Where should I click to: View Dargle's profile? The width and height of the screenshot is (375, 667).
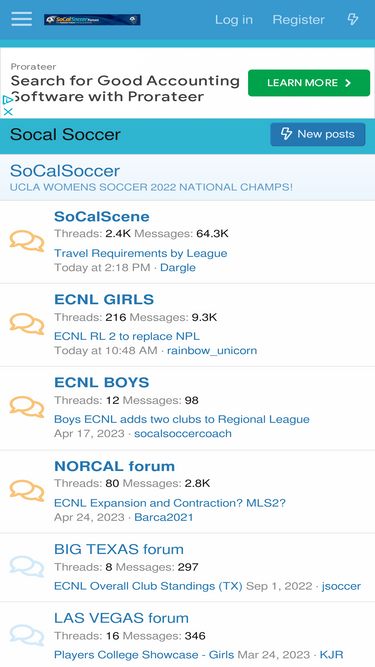tap(178, 268)
